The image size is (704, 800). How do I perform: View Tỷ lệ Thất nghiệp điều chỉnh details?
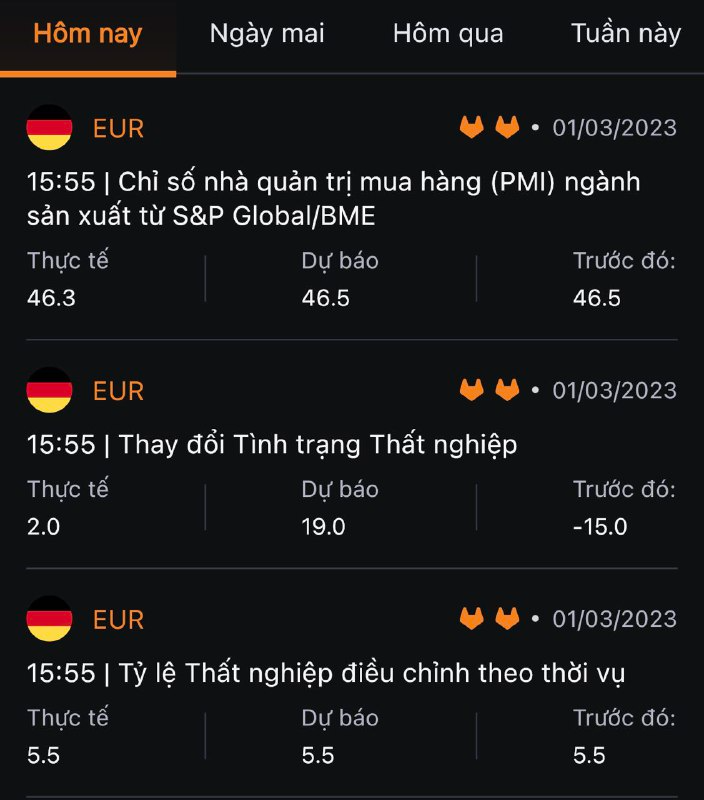pyautogui.click(x=326, y=674)
